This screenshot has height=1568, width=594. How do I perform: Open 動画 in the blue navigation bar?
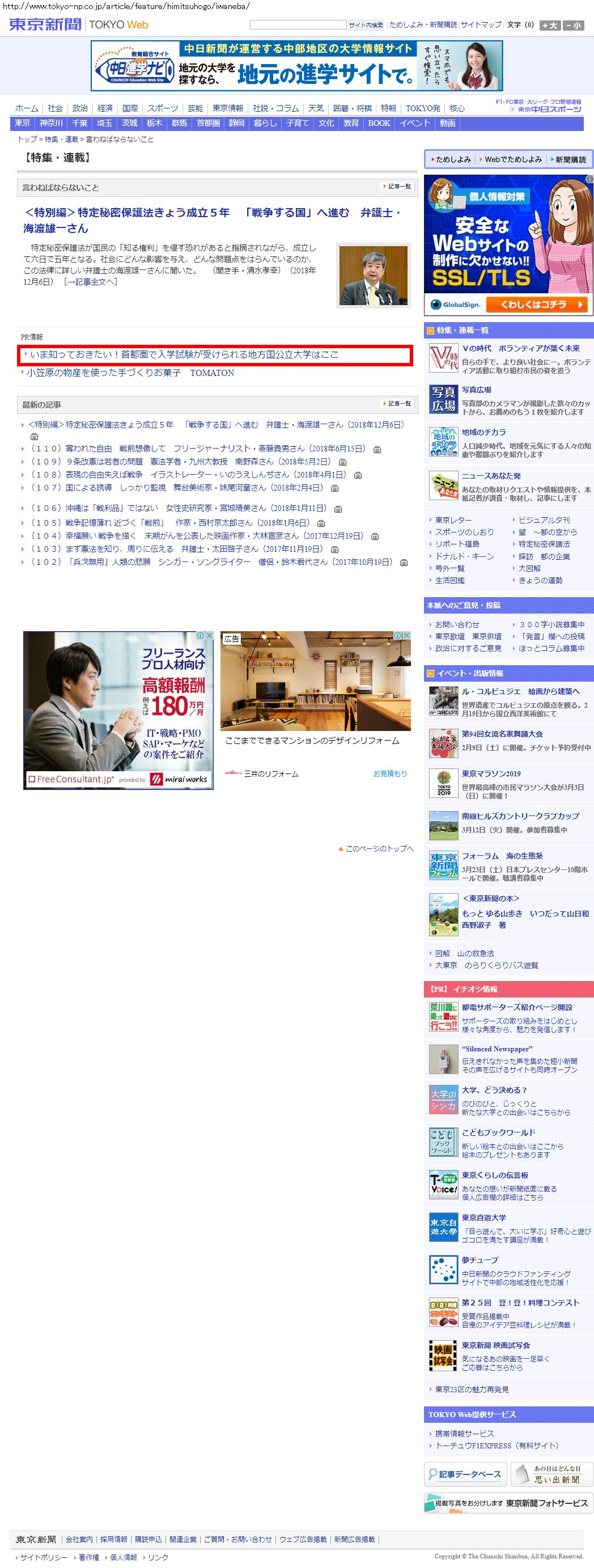click(x=447, y=124)
